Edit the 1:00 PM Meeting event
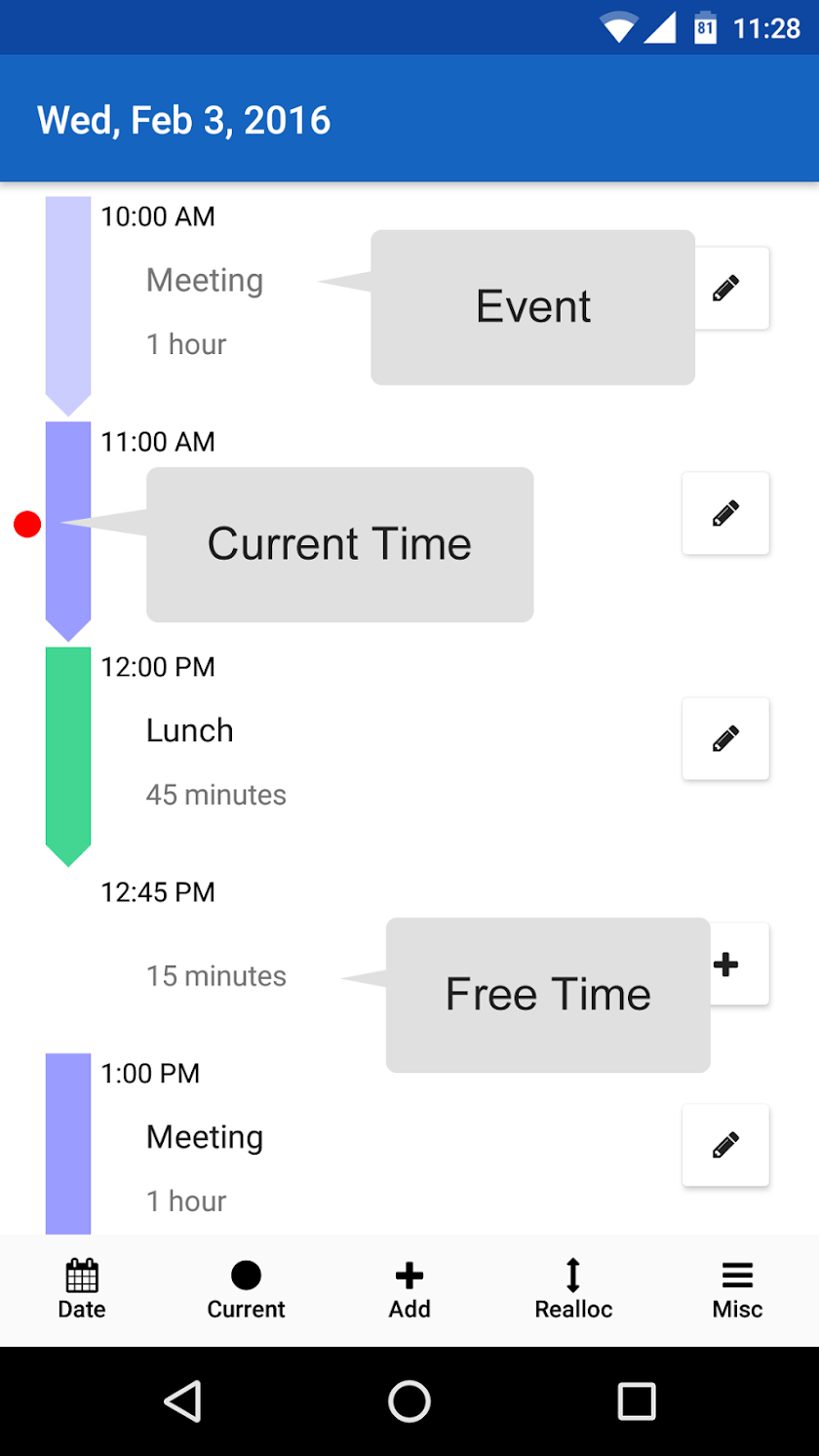 pyautogui.click(x=725, y=1144)
